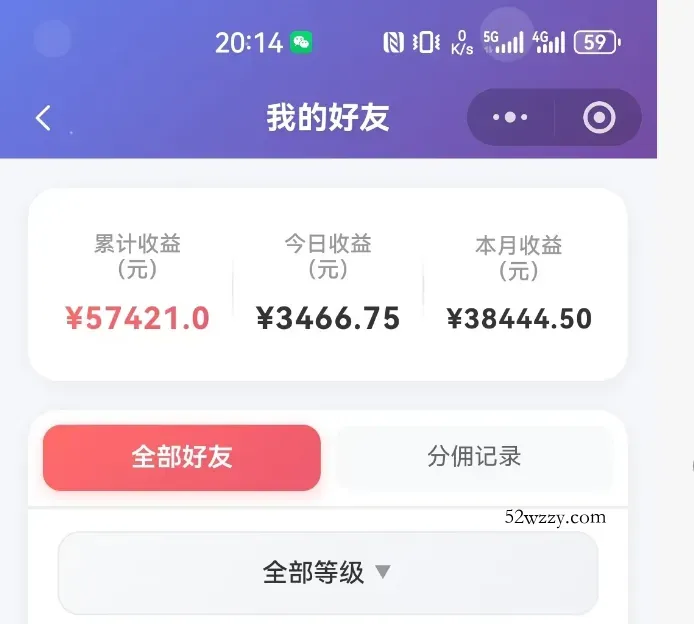Switch to the 分佣记录 tab
Image resolution: width=694 pixels, height=624 pixels.
[x=474, y=457]
